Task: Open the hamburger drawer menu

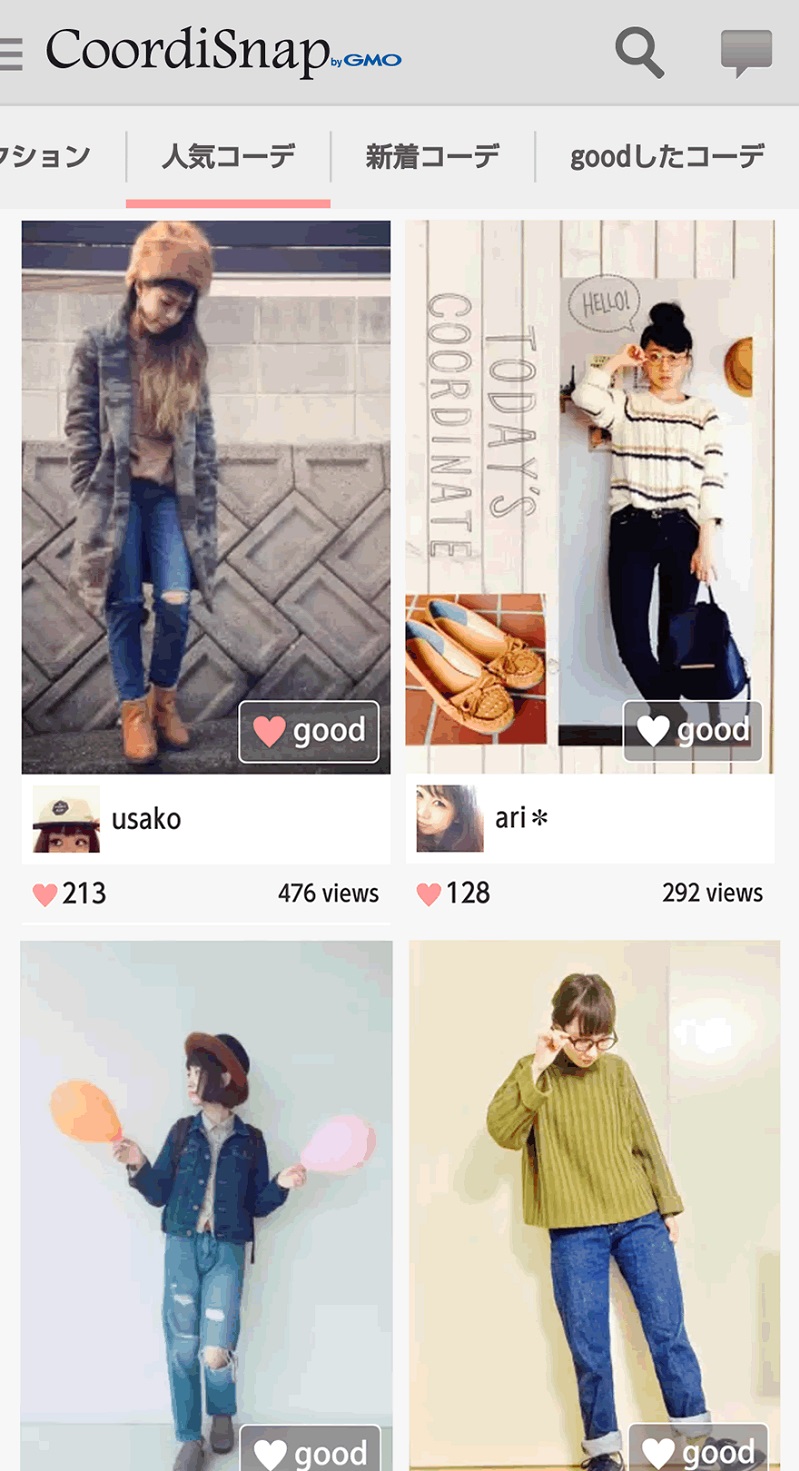Action: pos(10,53)
